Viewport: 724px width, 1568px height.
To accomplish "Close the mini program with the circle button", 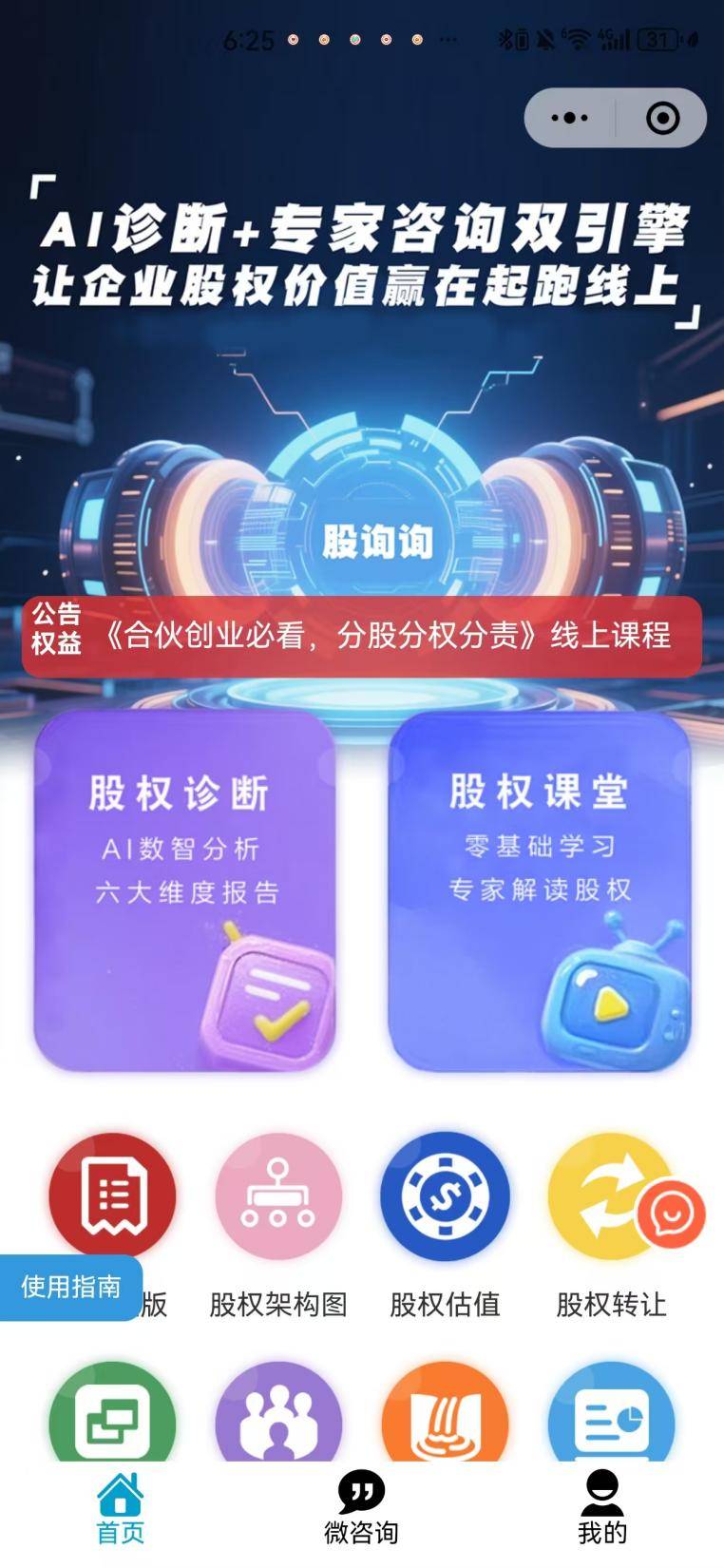I will pos(662,118).
